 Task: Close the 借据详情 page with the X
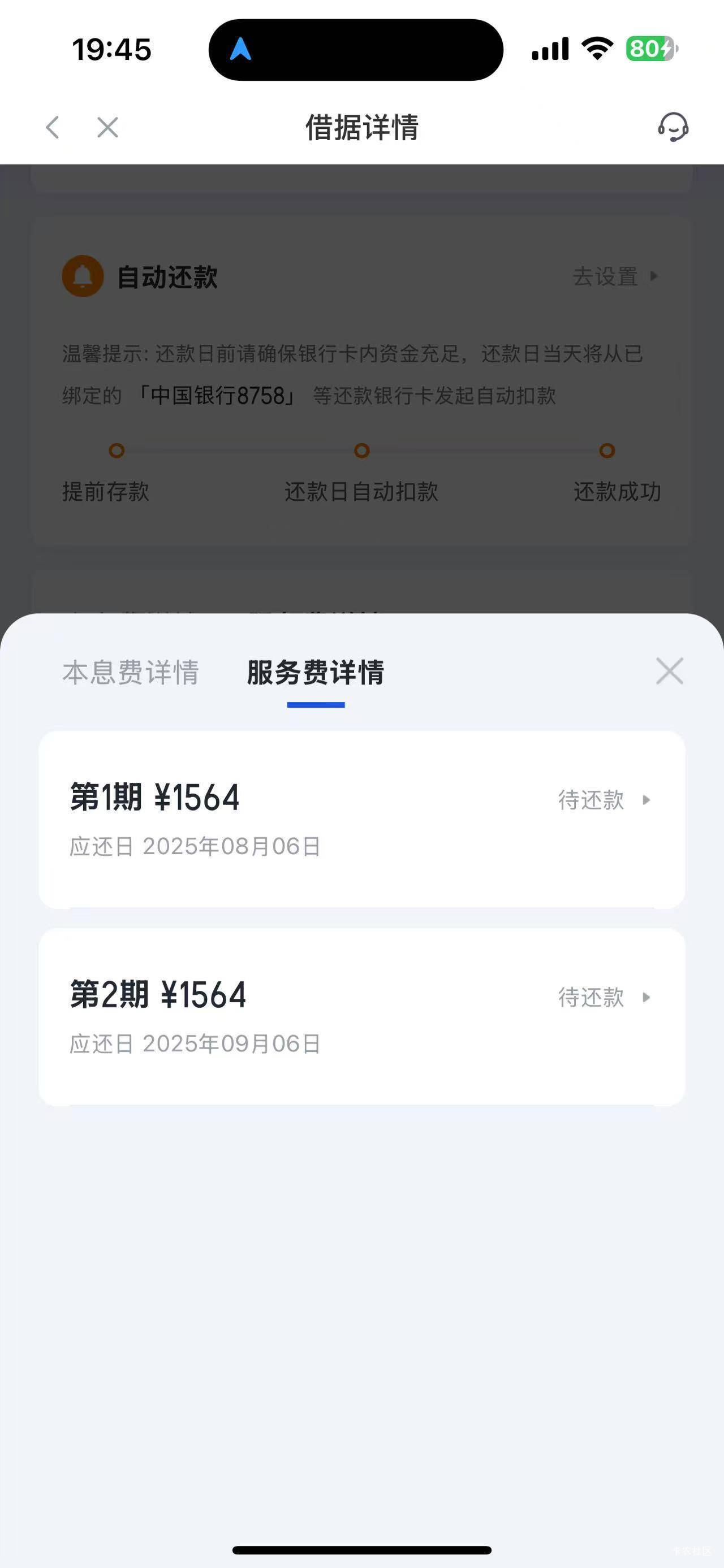click(x=108, y=127)
